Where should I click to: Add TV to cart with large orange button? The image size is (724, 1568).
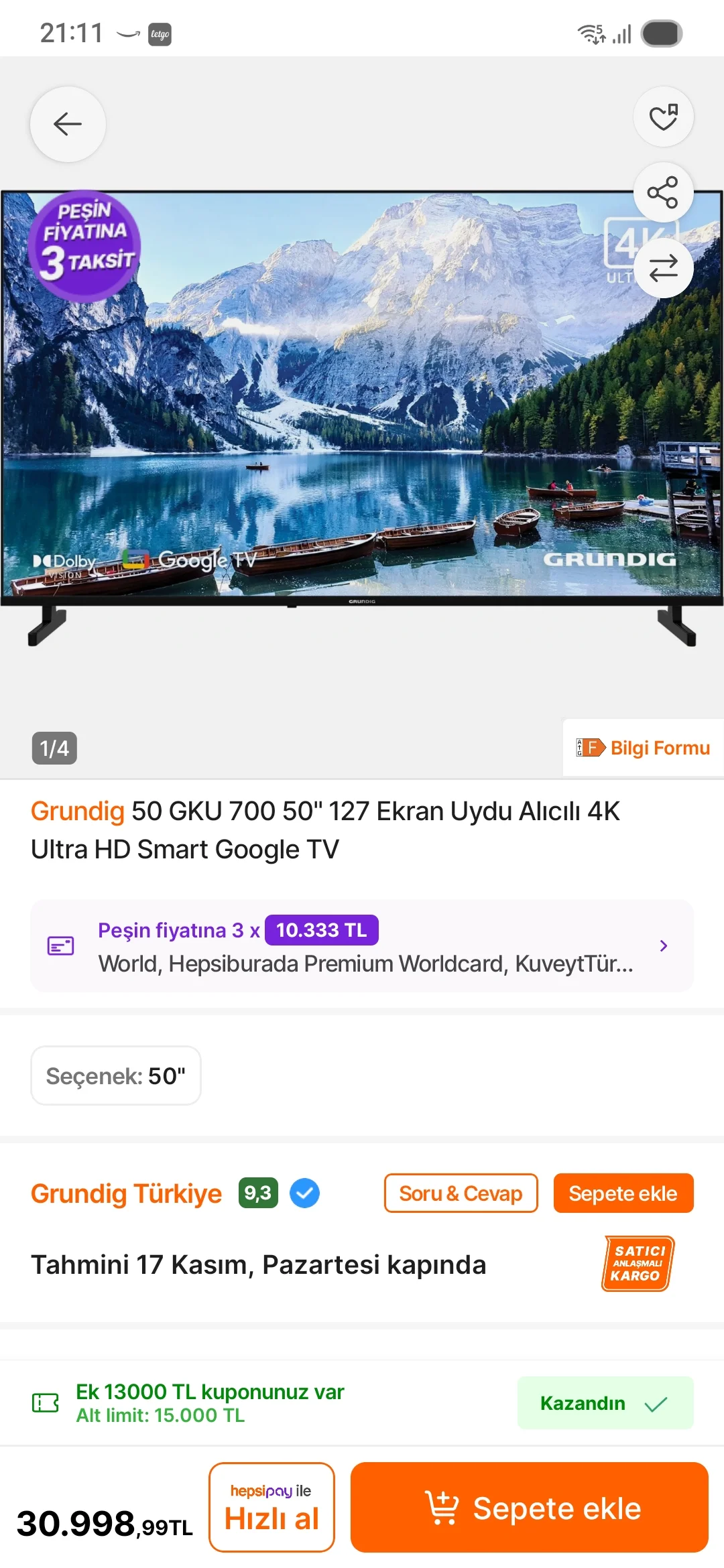coord(529,1508)
